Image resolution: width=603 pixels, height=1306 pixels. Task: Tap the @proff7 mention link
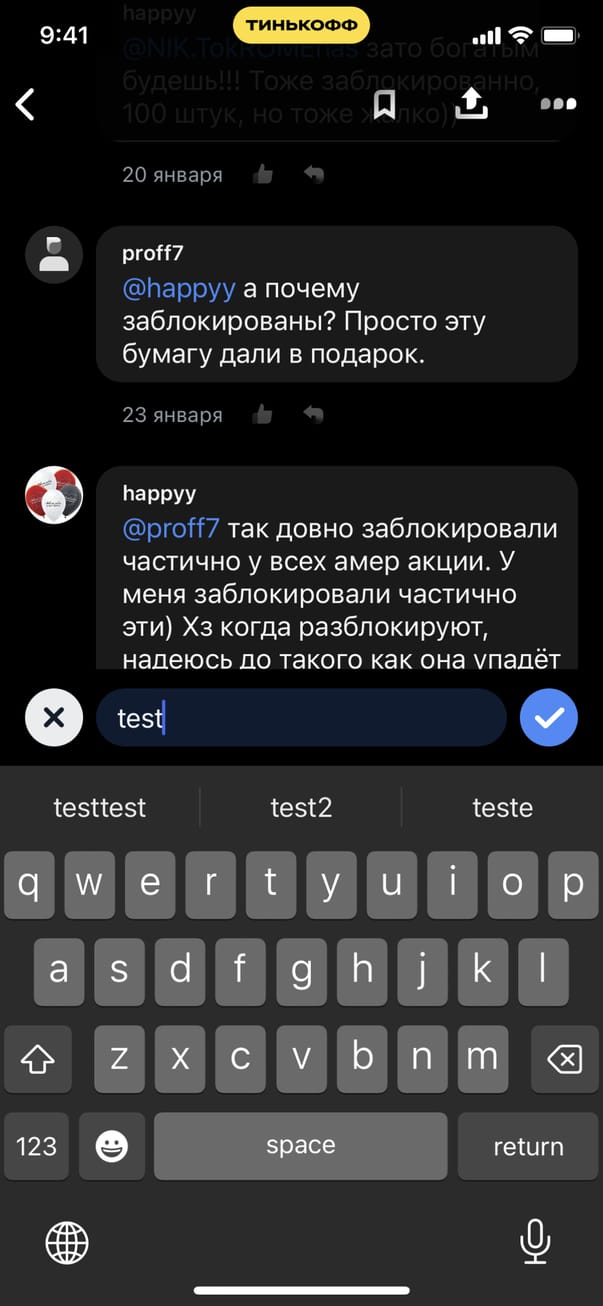pyautogui.click(x=171, y=529)
